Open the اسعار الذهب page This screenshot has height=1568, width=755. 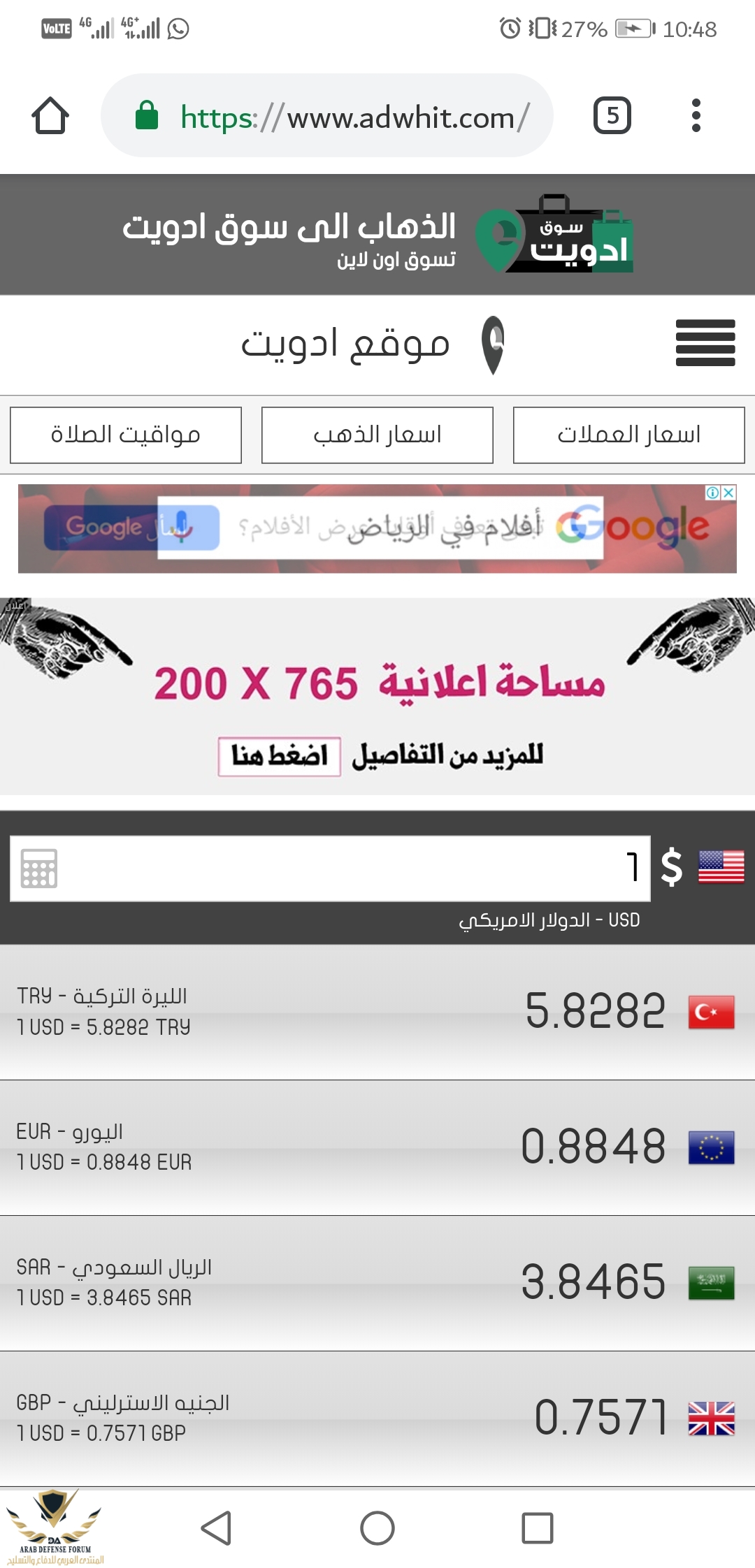click(x=377, y=435)
